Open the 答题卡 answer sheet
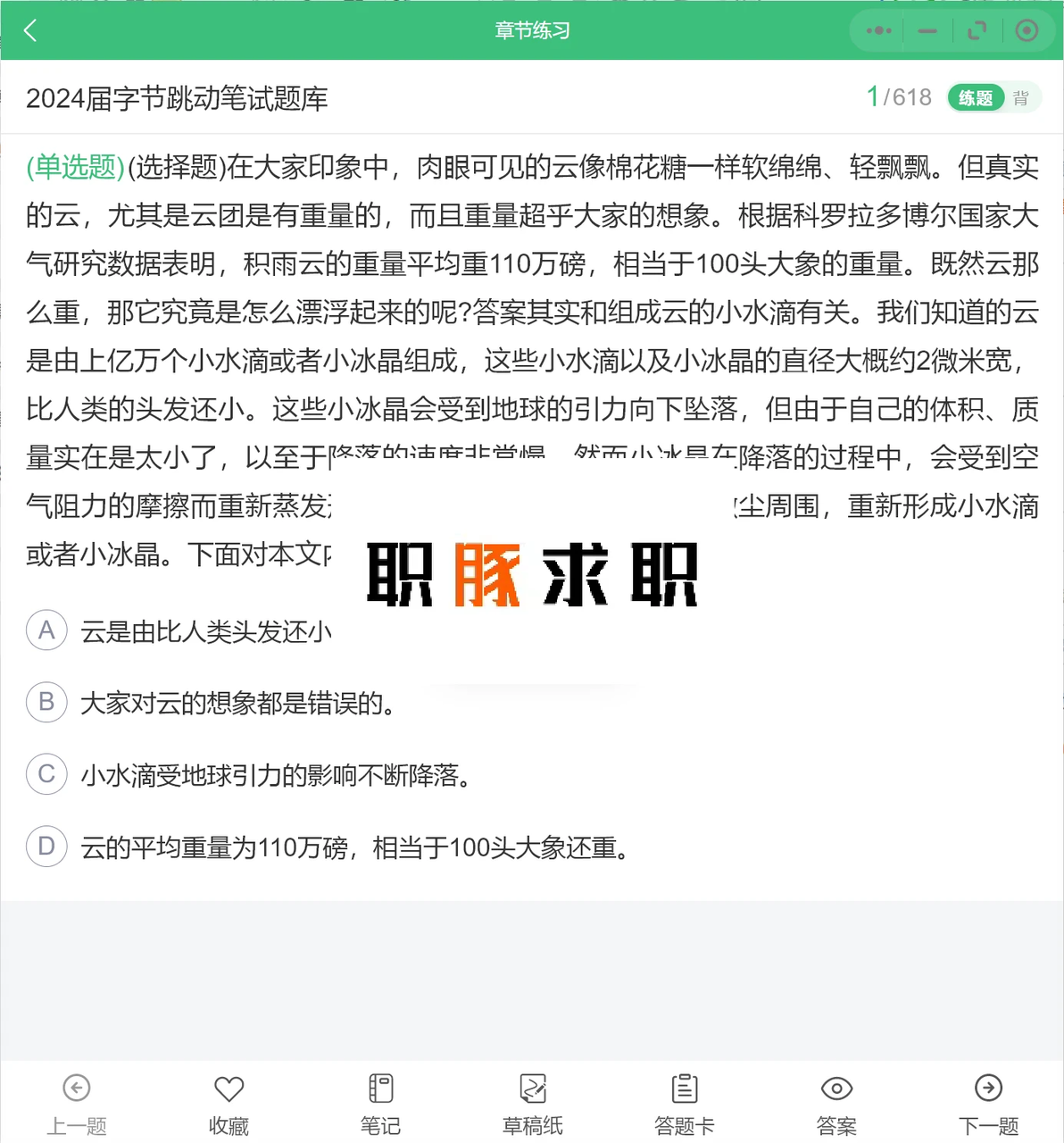 tap(685, 1105)
